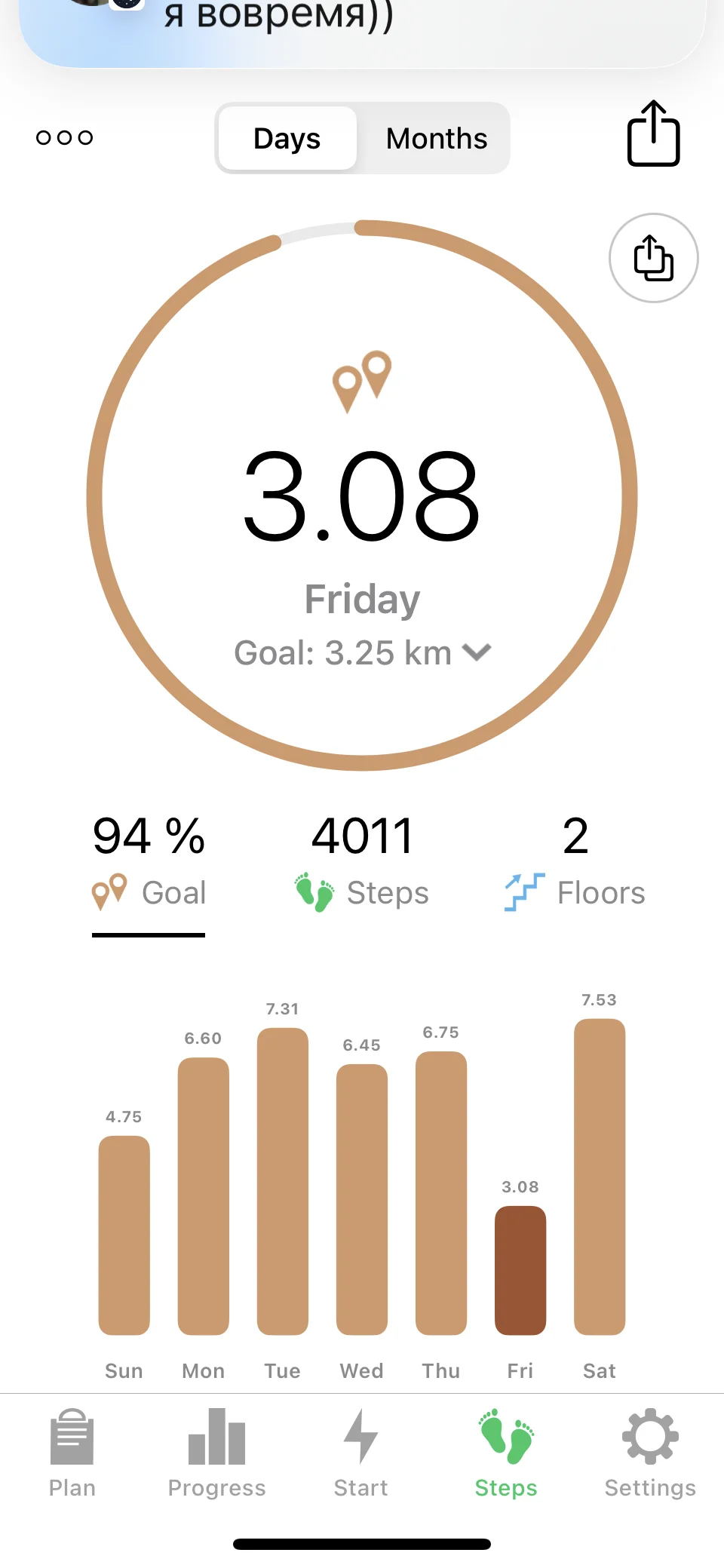Screen dimensions: 724x1568
Task: Switch to the Months view
Action: (x=436, y=139)
